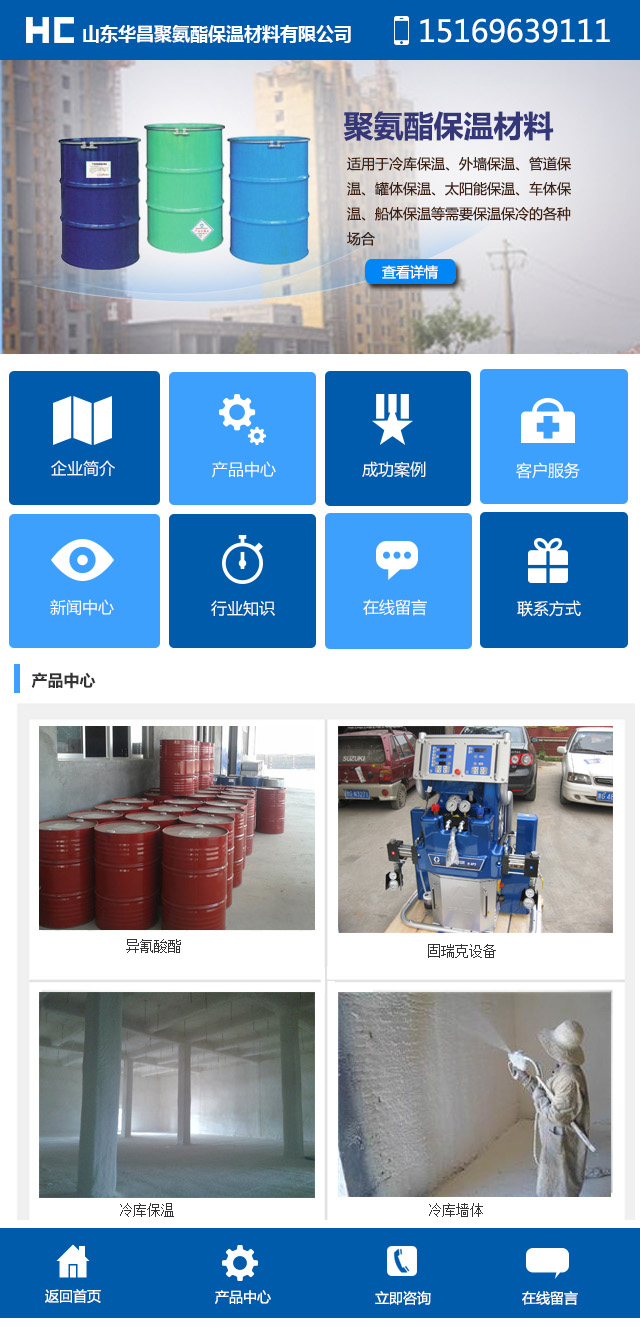
Task: Open the 冷库墙体 product card
Action: point(475,1100)
